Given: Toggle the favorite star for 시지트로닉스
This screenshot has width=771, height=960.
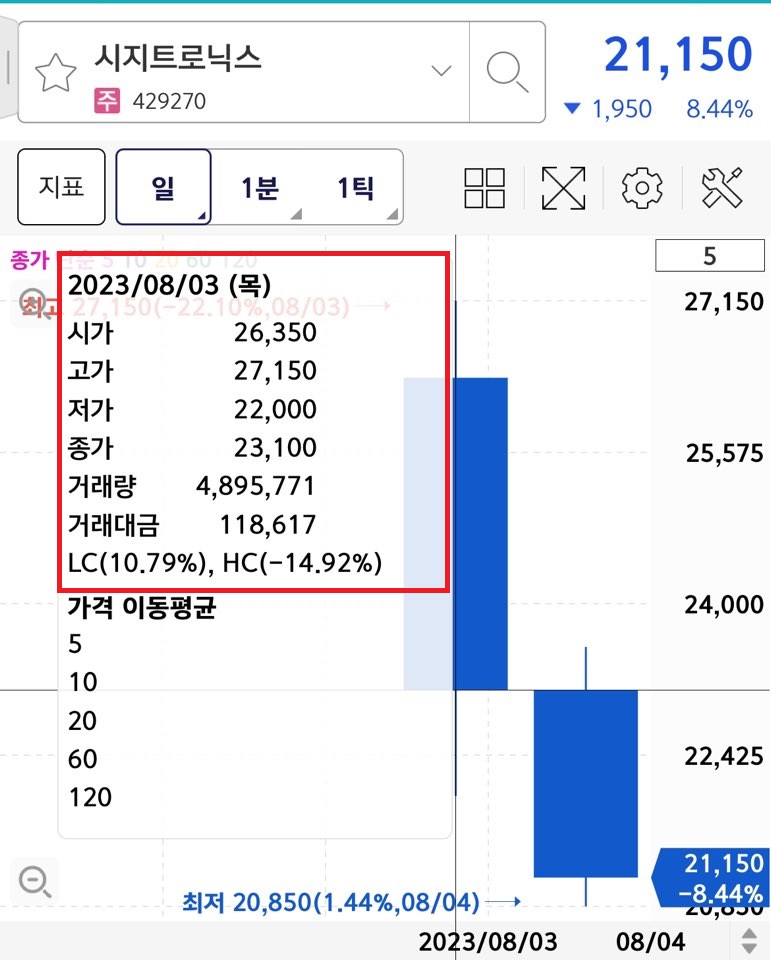Looking at the screenshot, I should 56,70.
